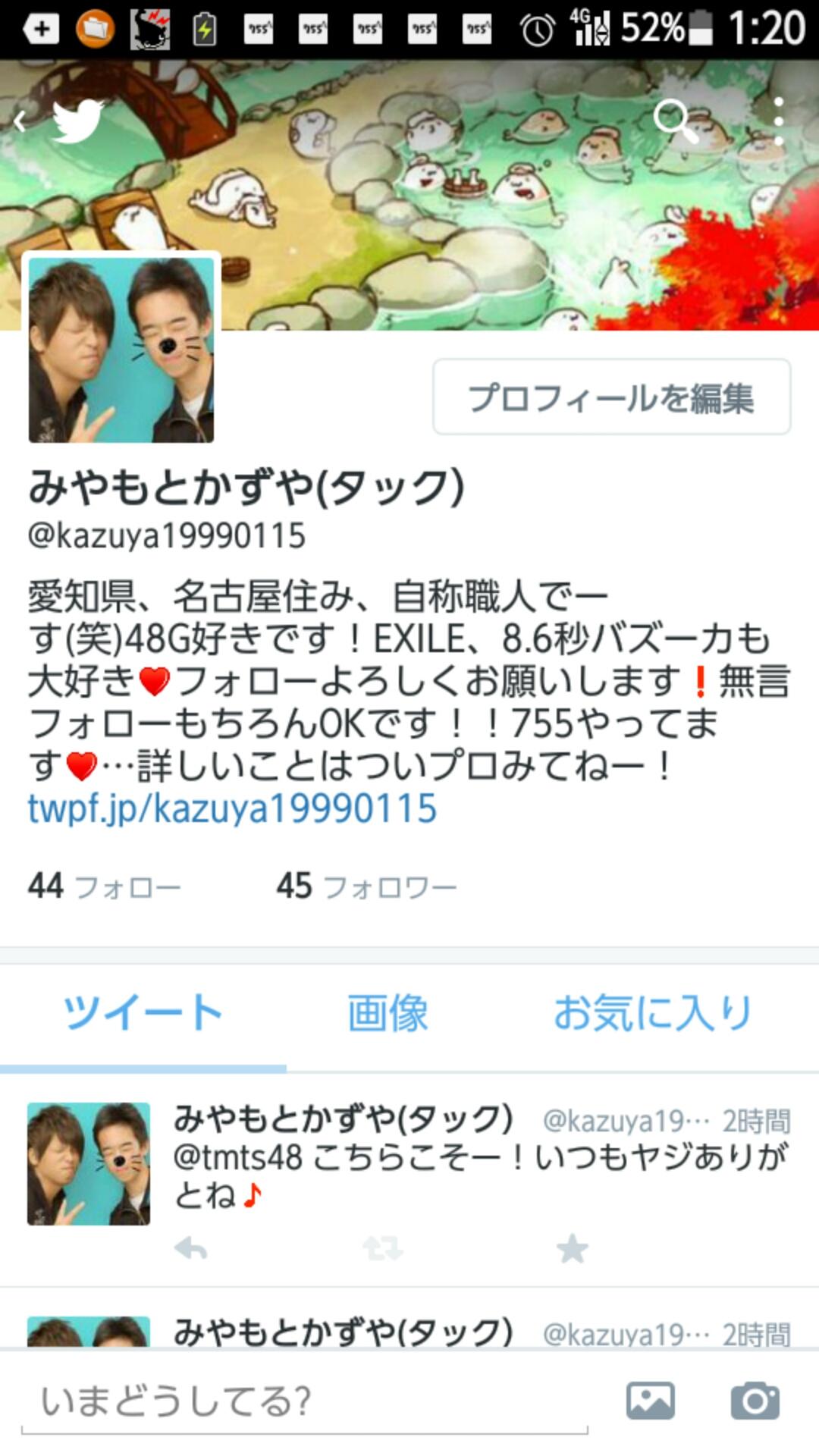View the 45 フォロワー followers list
The image size is (819, 1456).
(366, 886)
